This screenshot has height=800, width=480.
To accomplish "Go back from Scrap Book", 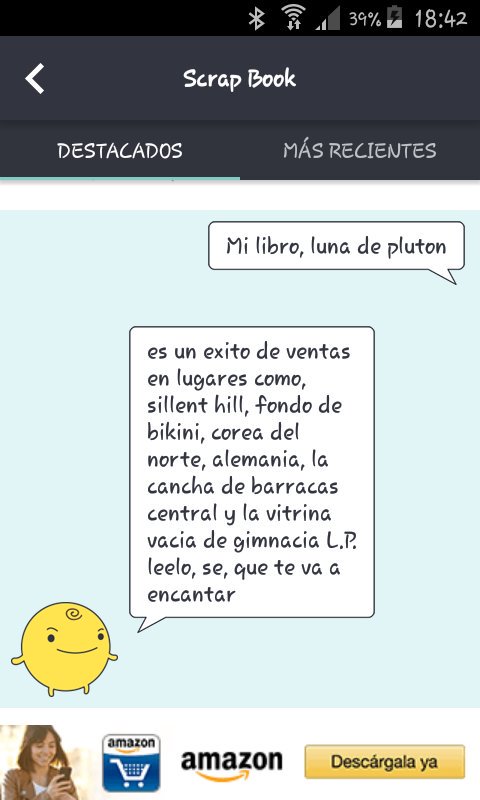I will coord(35,79).
